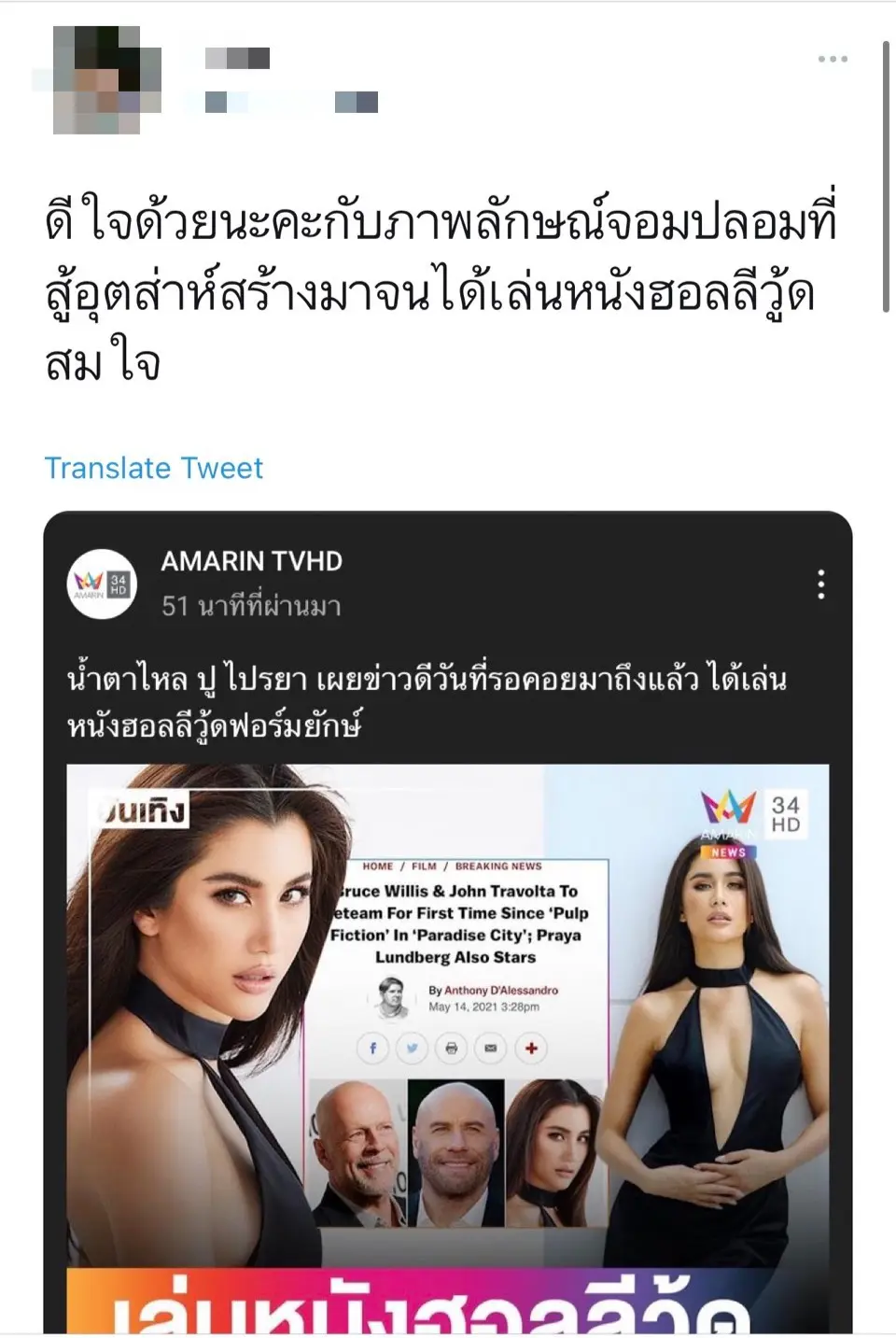Tap the Translate Tweet link
This screenshot has height=1338, width=896.
pos(154,468)
